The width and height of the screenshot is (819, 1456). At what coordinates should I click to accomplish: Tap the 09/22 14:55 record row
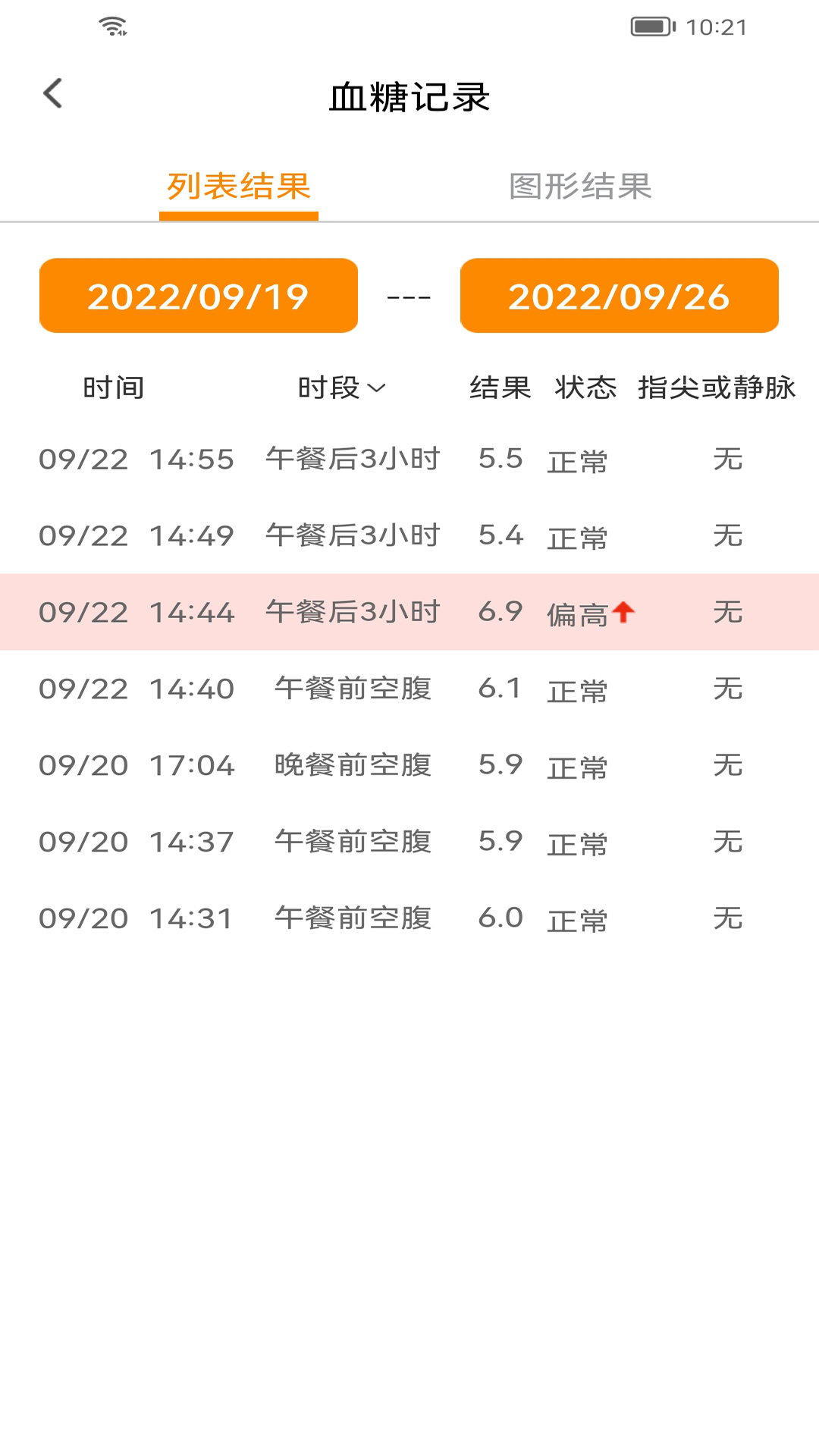pos(409,459)
